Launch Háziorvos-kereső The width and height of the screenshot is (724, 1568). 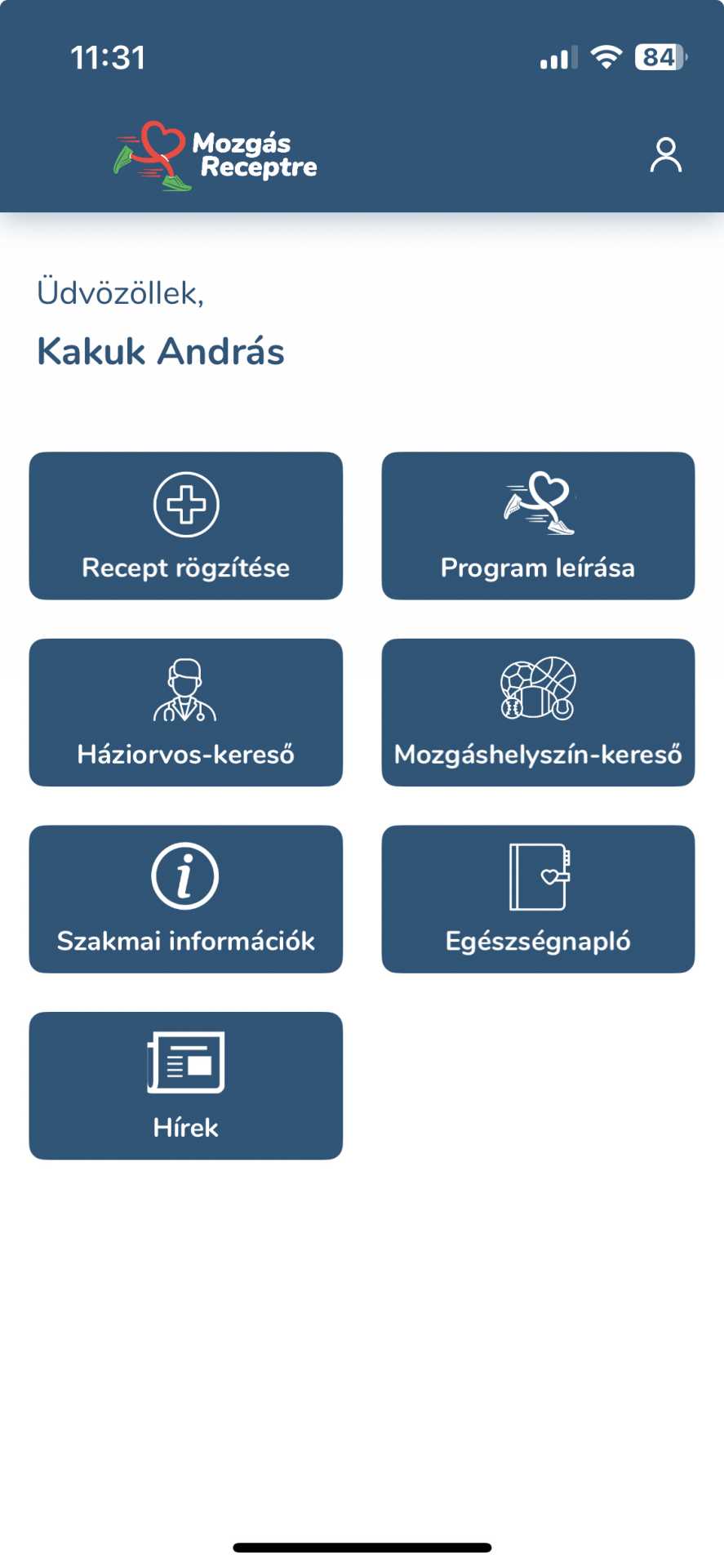pyautogui.click(x=186, y=712)
